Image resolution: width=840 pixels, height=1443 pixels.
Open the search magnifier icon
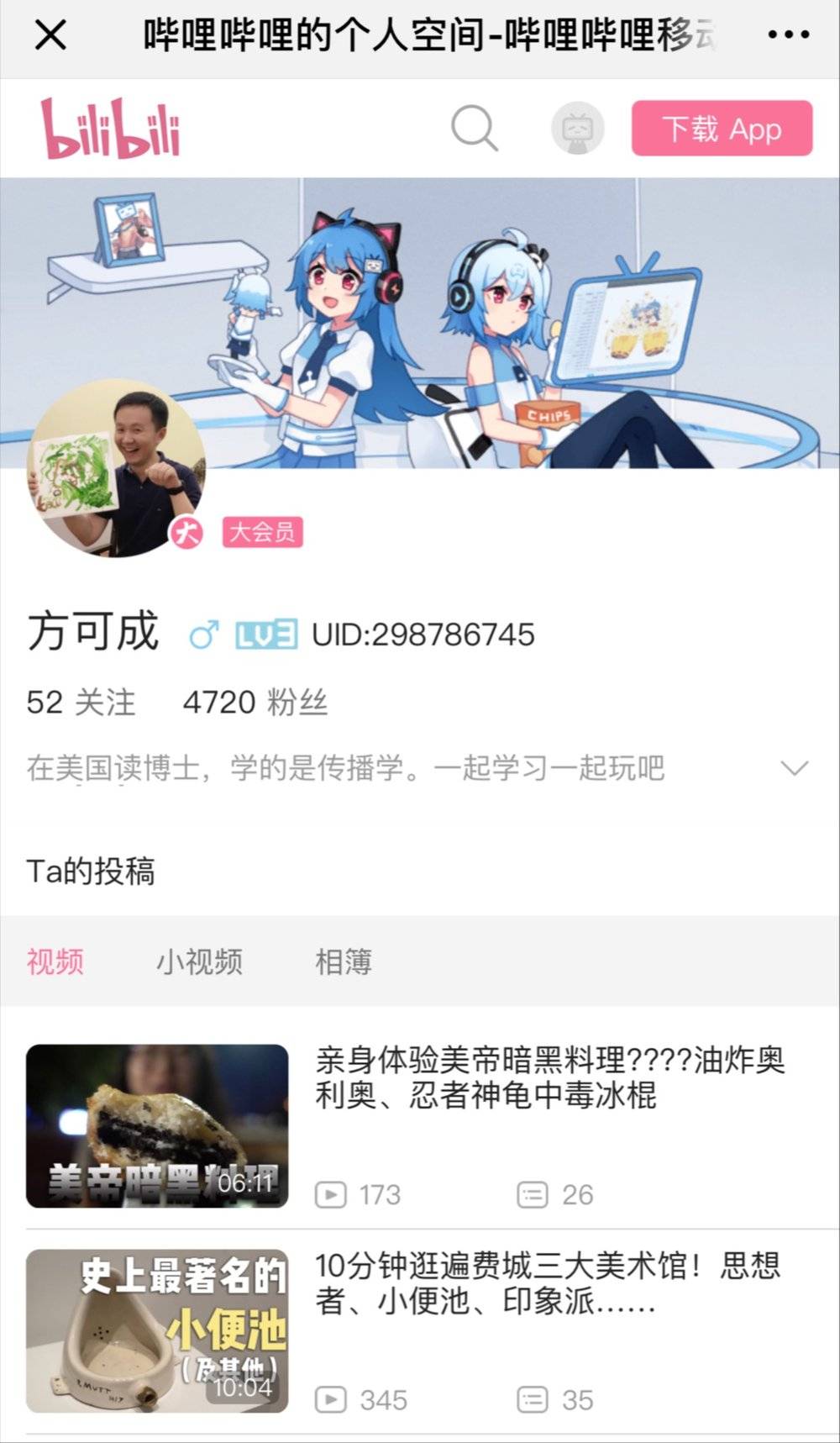475,129
